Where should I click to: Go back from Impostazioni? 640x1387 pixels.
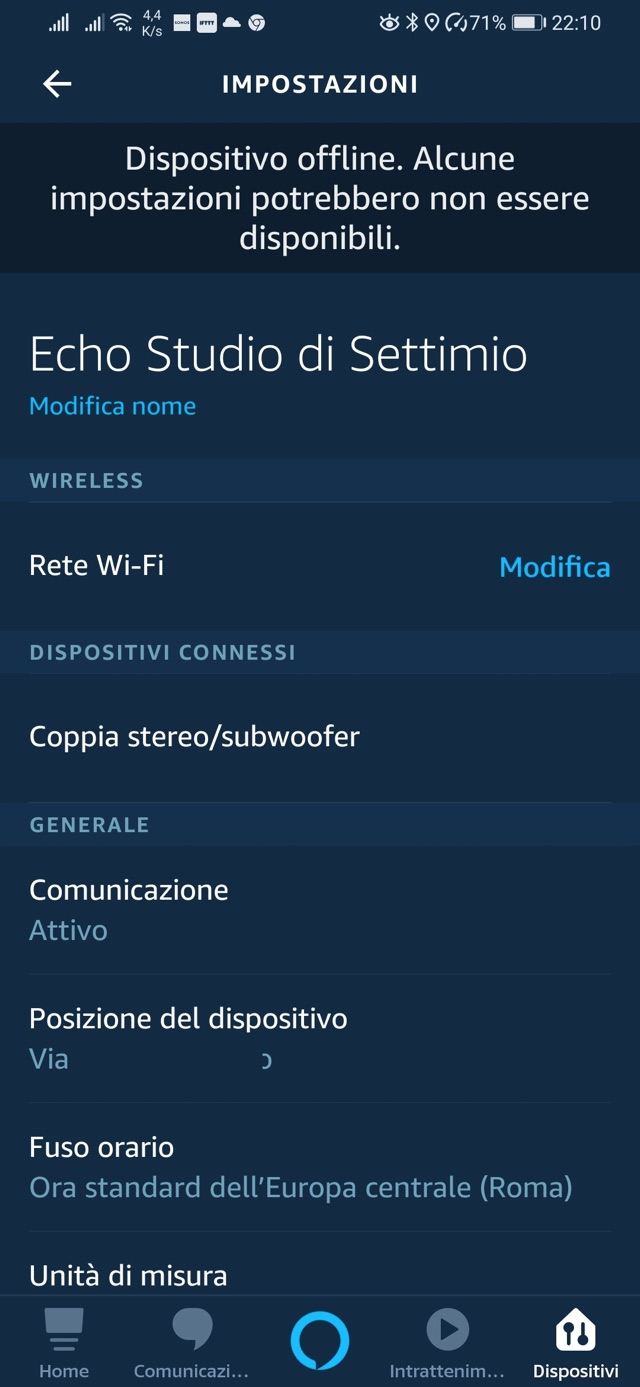(x=57, y=85)
